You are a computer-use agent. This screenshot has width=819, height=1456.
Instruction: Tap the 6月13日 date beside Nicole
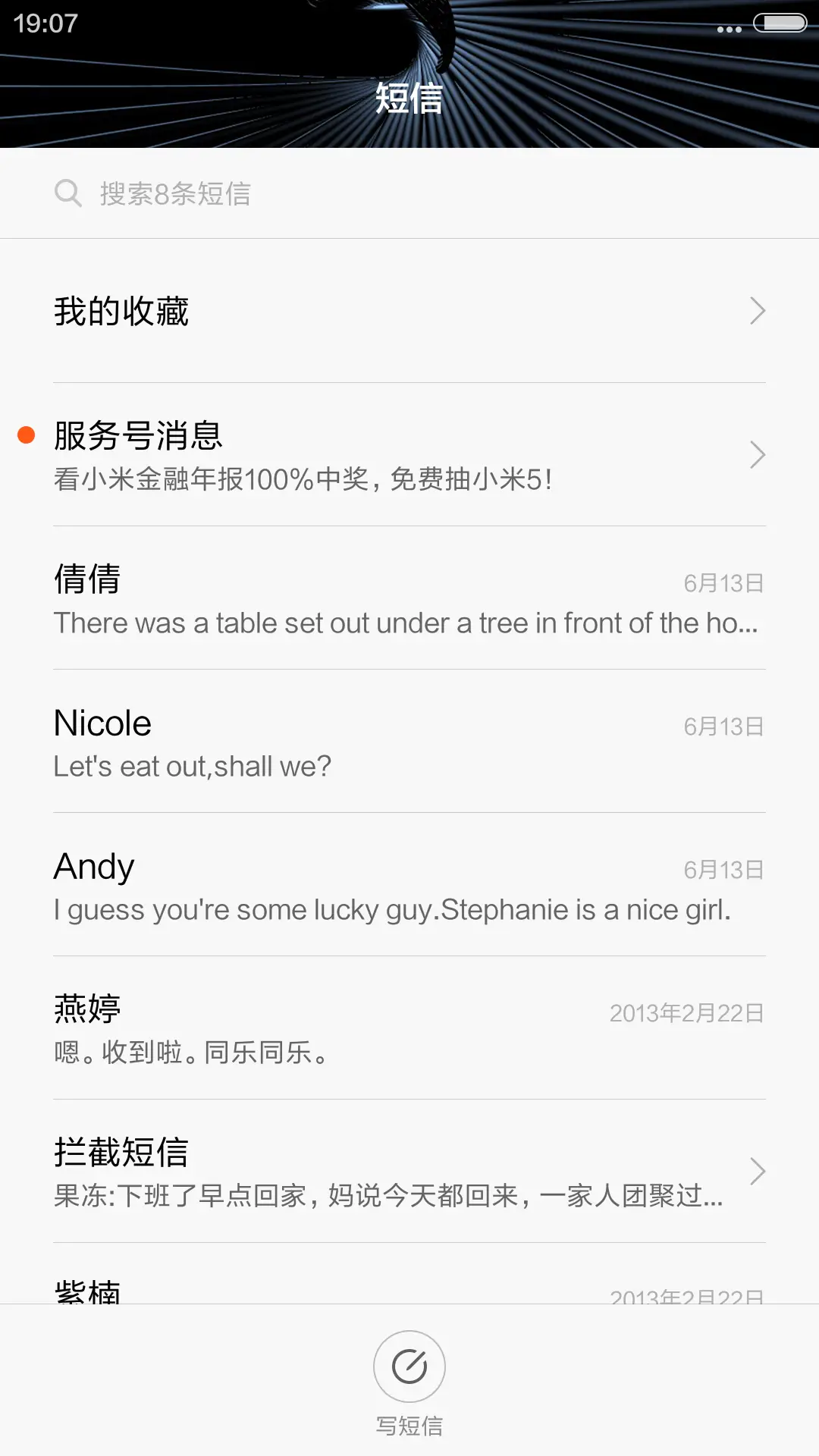724,726
